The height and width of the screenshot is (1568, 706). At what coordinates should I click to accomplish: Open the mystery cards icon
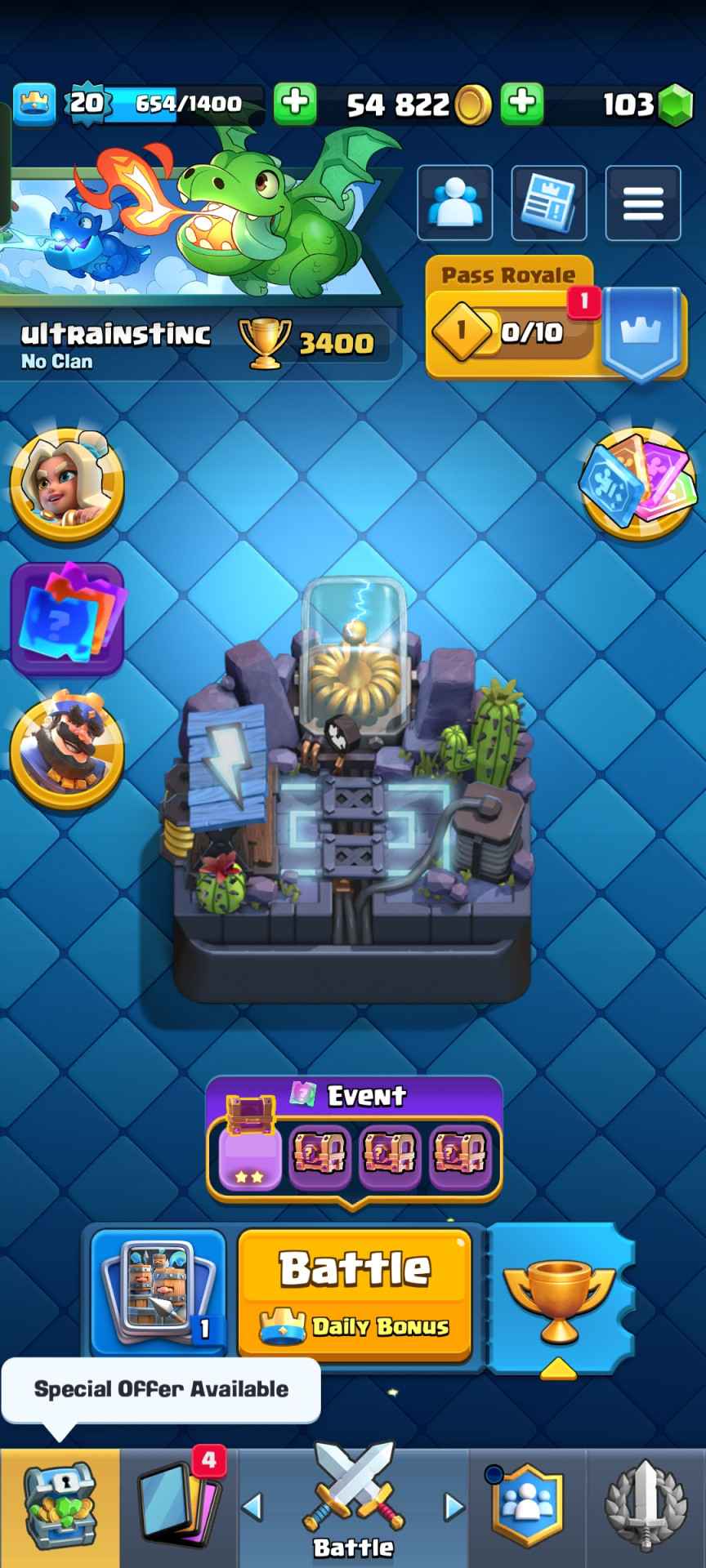coord(67,617)
